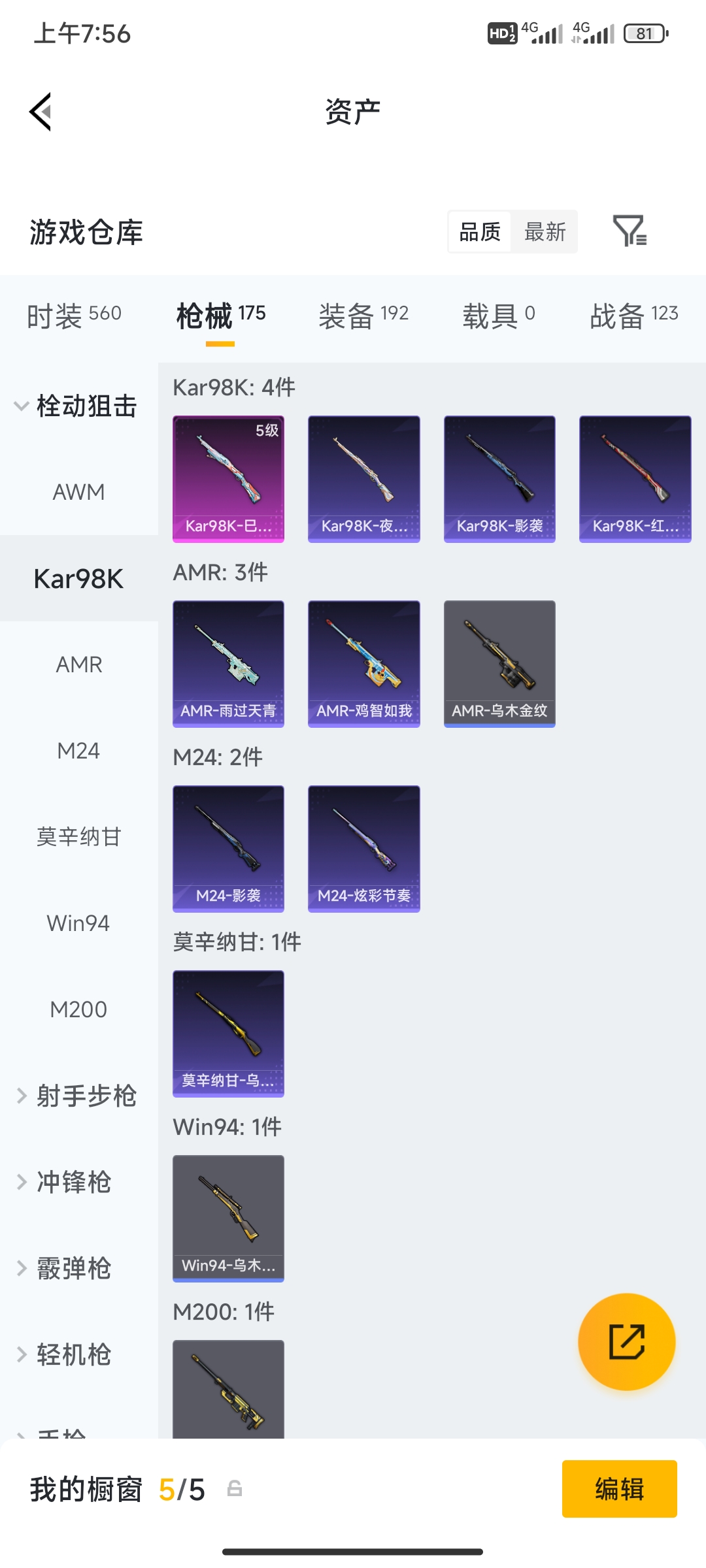Collapse the 栓动狙击 category
706x1568 pixels.
76,406
